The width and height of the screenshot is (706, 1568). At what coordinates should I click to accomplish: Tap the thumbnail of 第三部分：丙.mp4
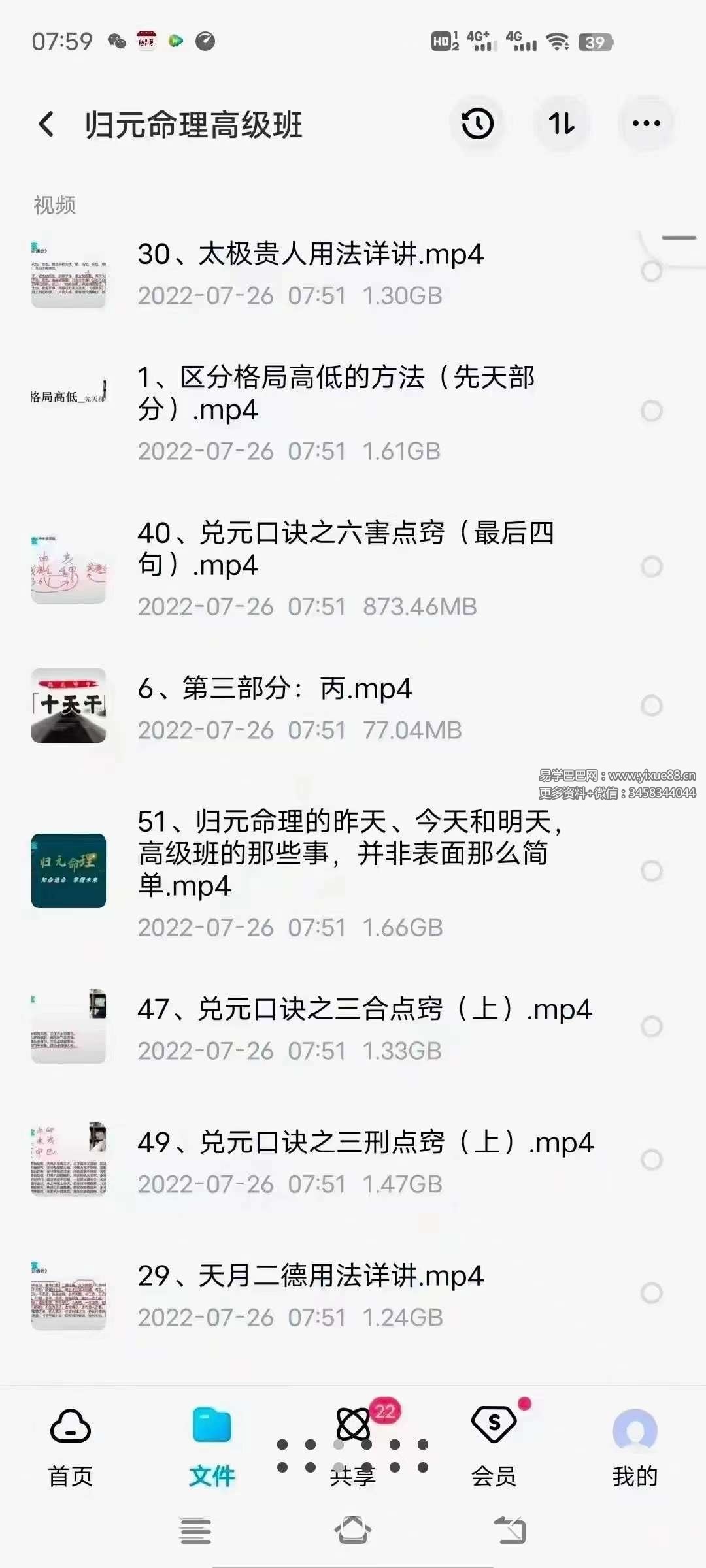point(69,706)
